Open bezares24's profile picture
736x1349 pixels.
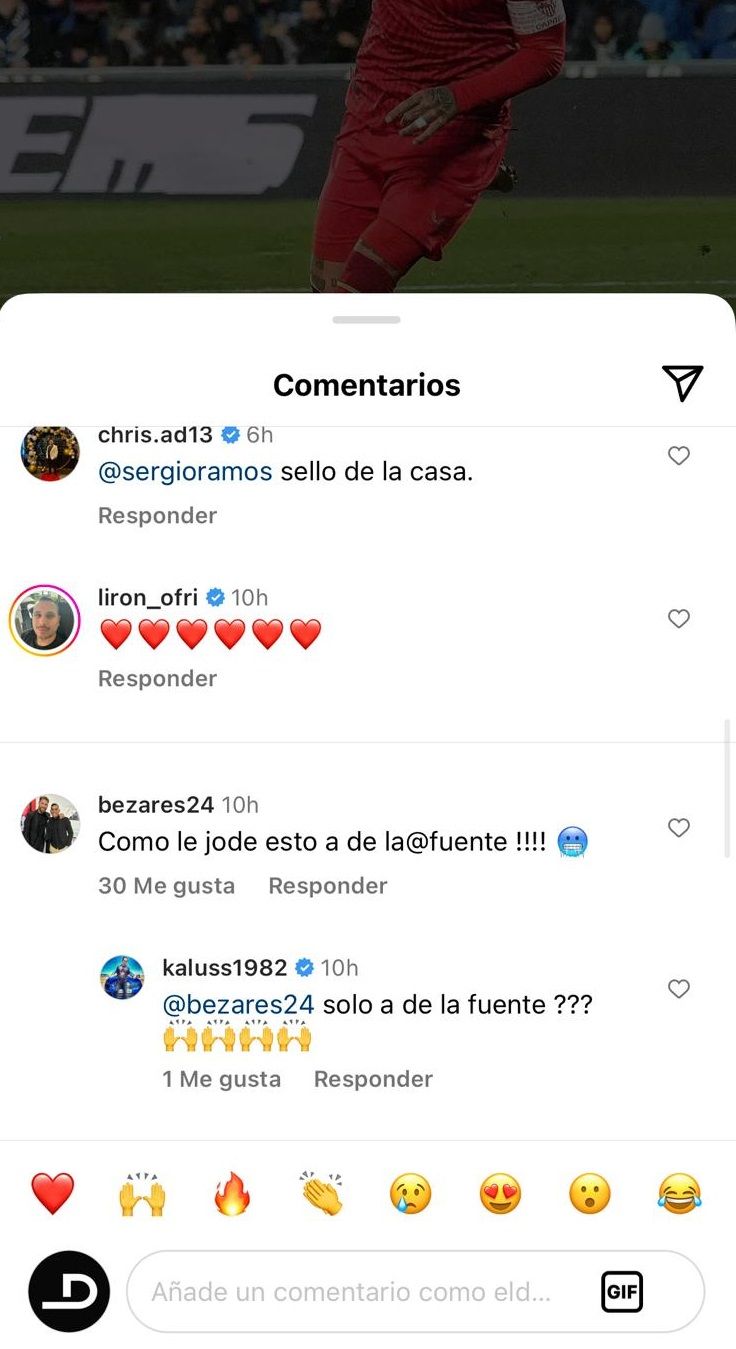tap(49, 824)
